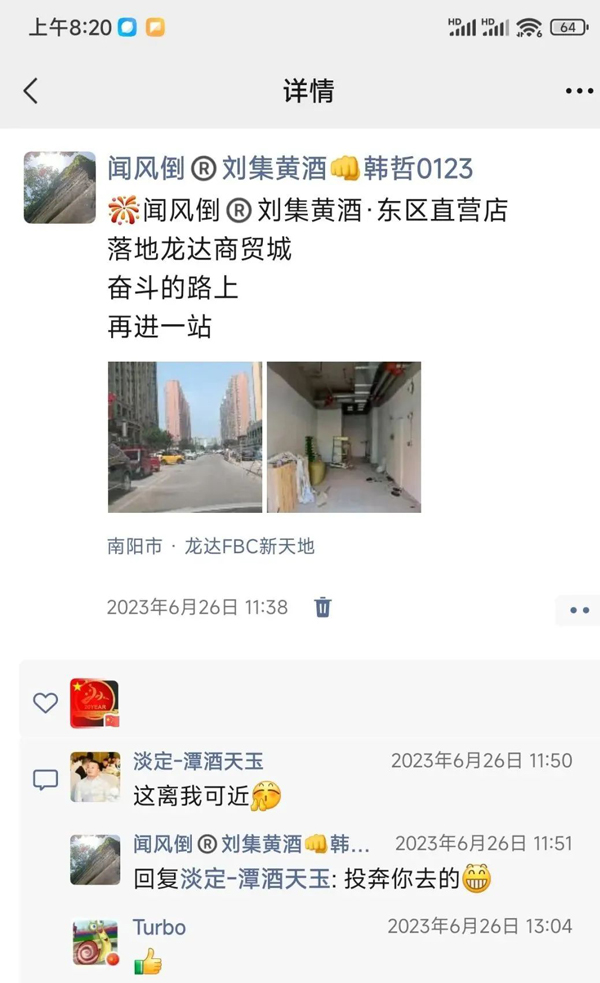Open location 南阳市 · 龙达FBC新天地
The image size is (600, 983).
211,546
